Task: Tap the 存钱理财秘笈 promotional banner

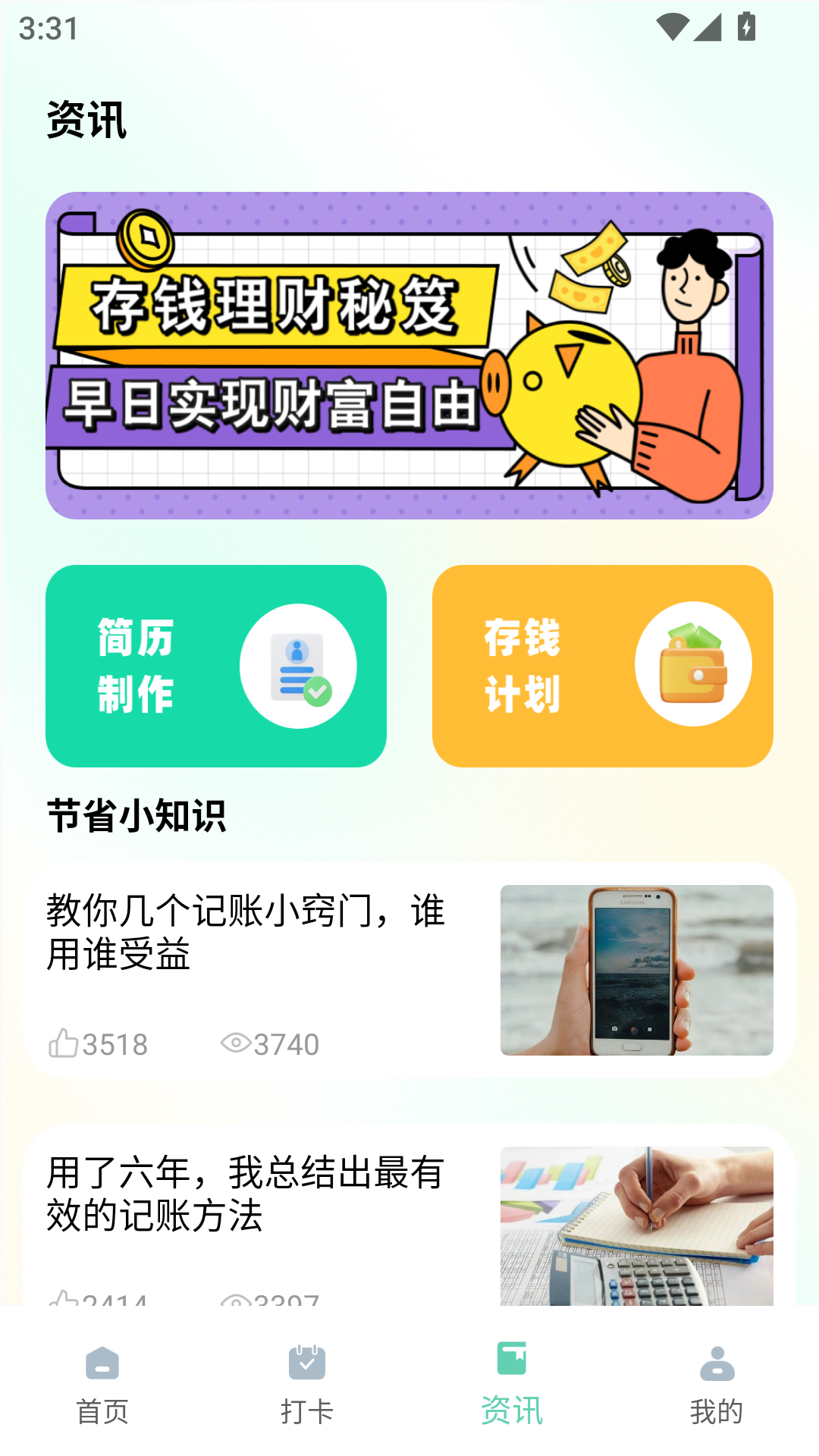Action: (x=409, y=355)
